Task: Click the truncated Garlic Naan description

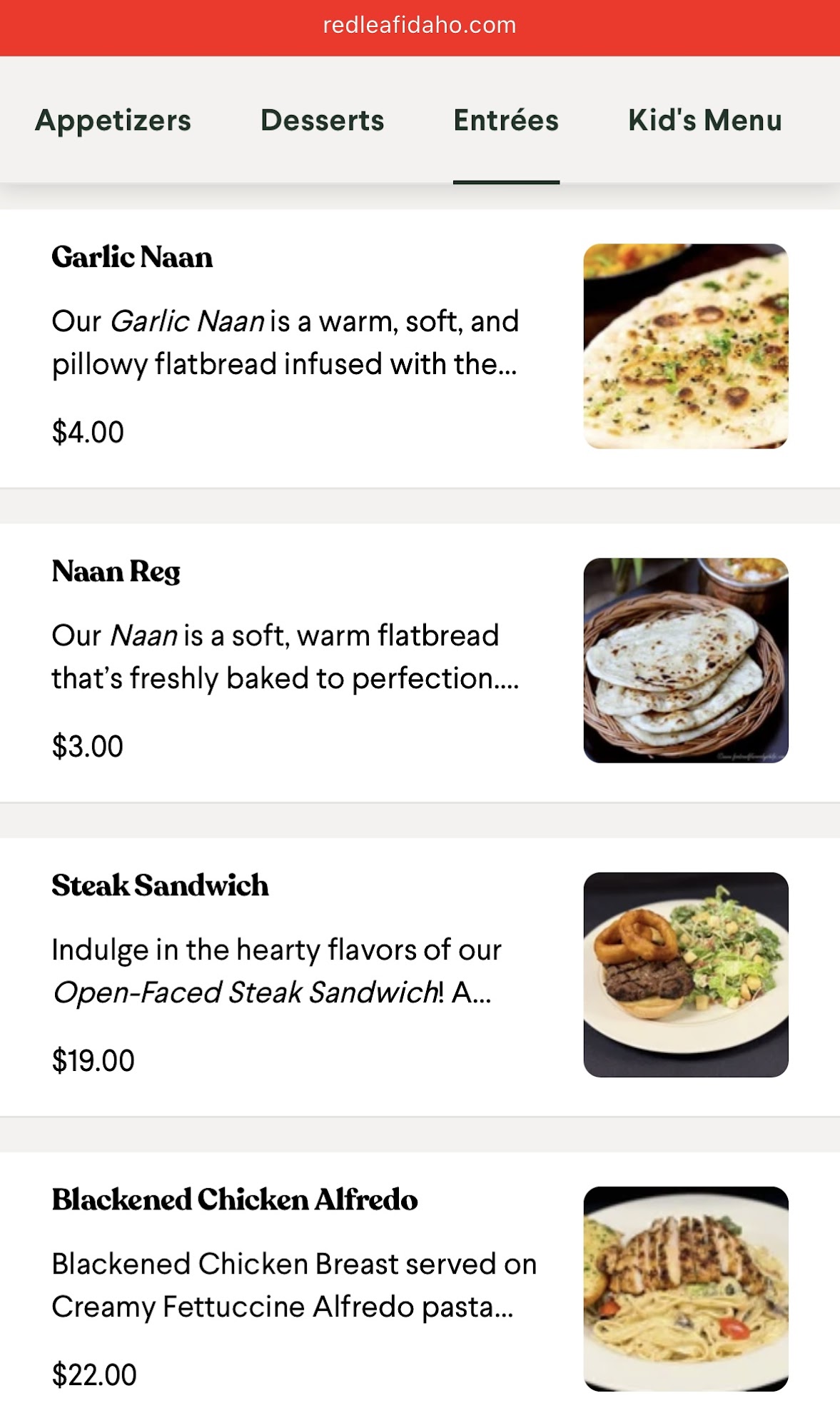Action: coord(285,343)
